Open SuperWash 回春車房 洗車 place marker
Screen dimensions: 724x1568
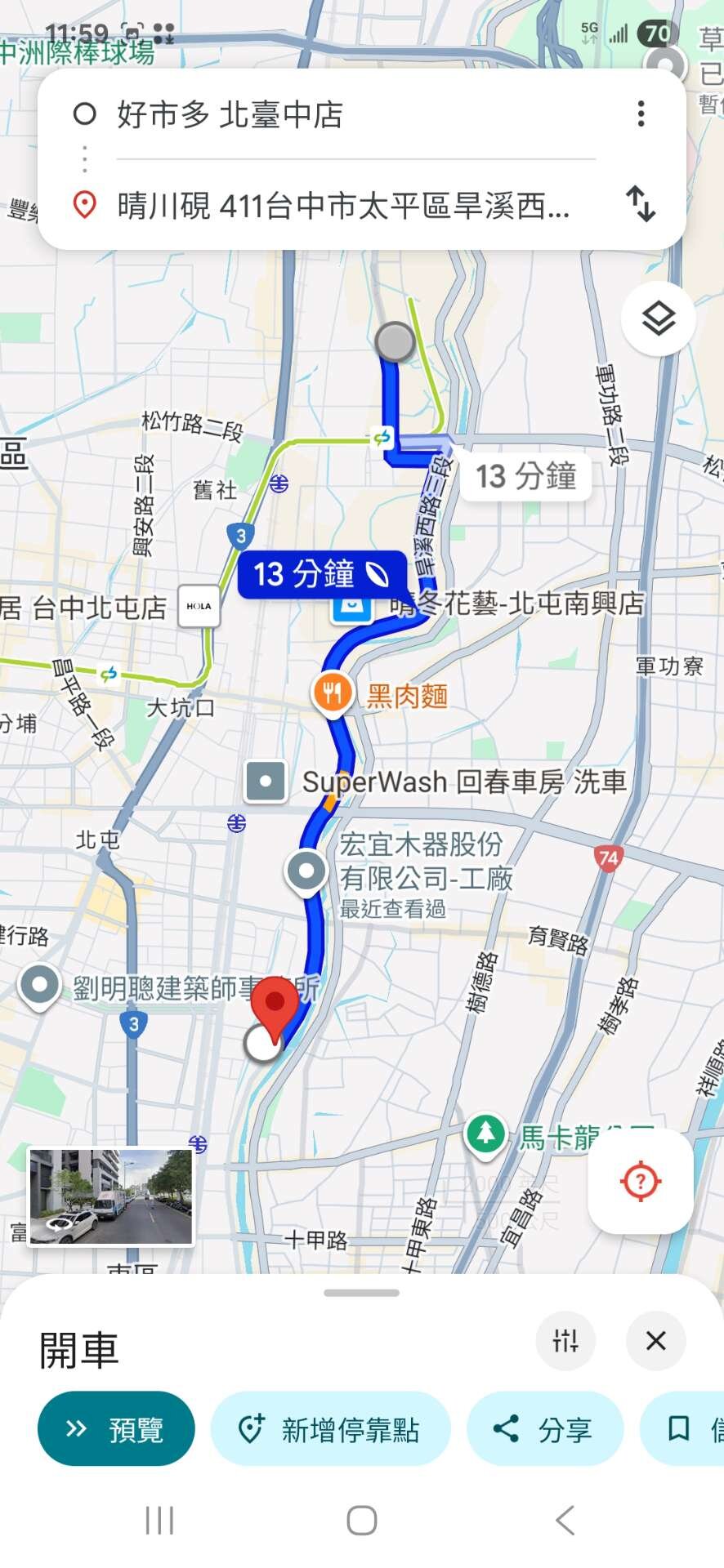coord(266,782)
